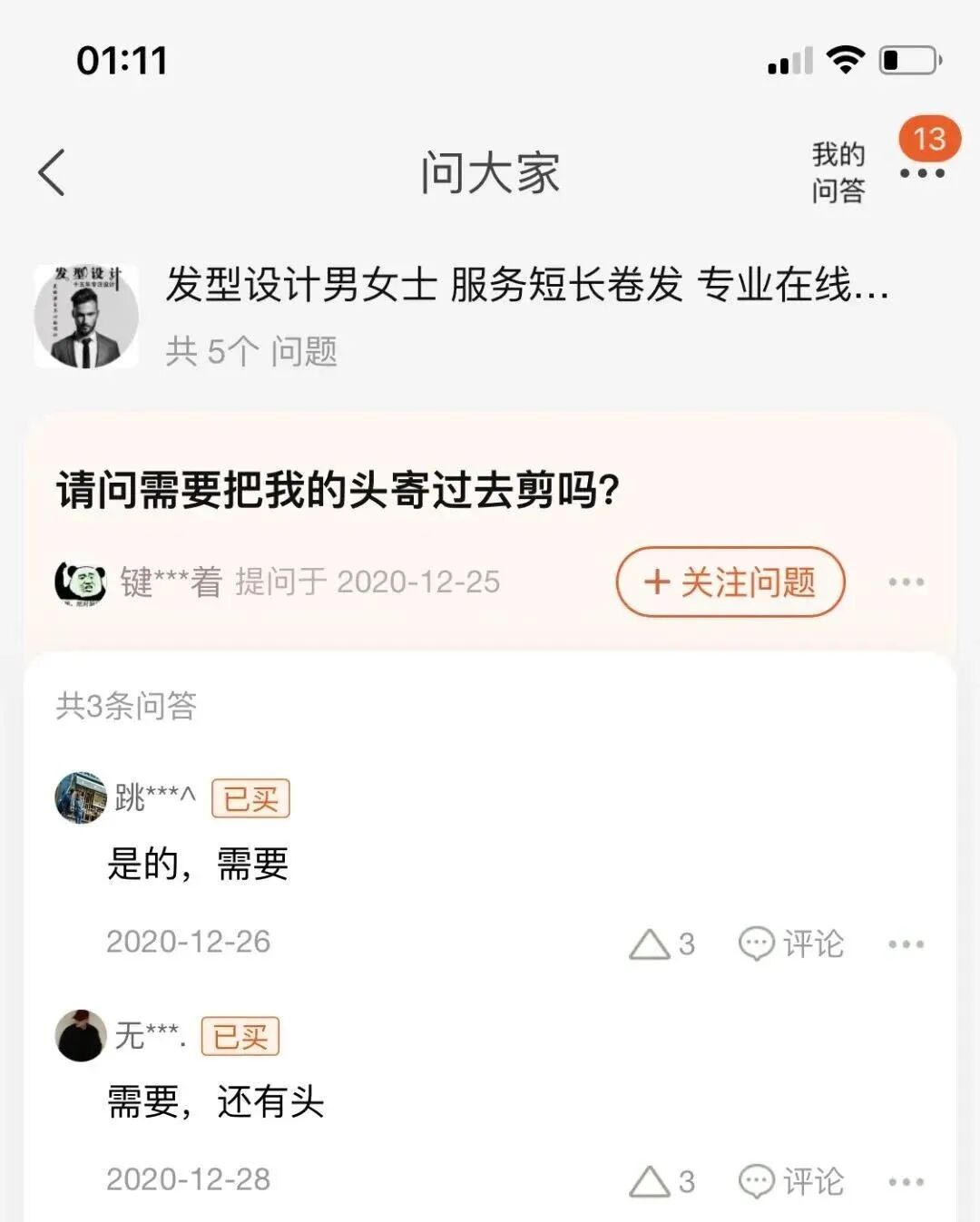Comment on the answer 需要，还有头
Screen dimensions: 980x1222
[x=791, y=1182]
